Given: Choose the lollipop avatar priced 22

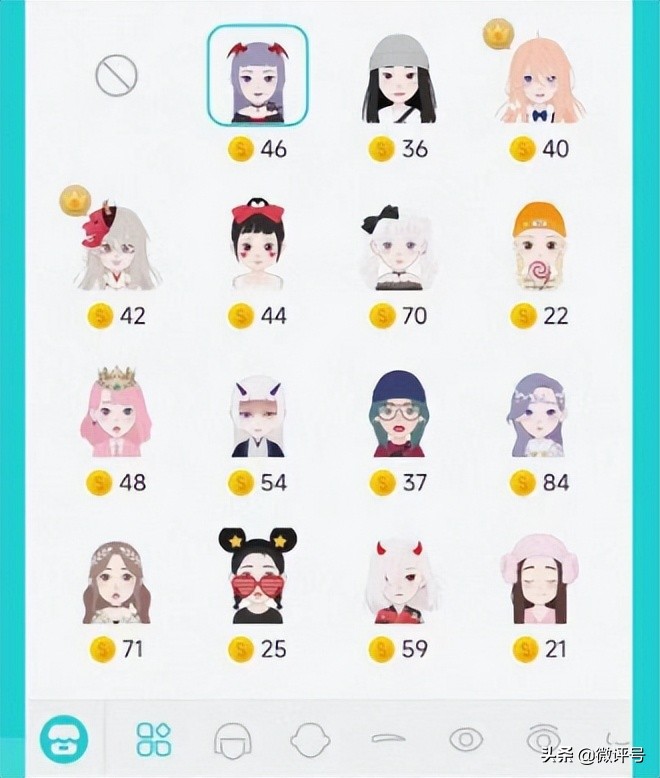Looking at the screenshot, I should pyautogui.click(x=540, y=245).
